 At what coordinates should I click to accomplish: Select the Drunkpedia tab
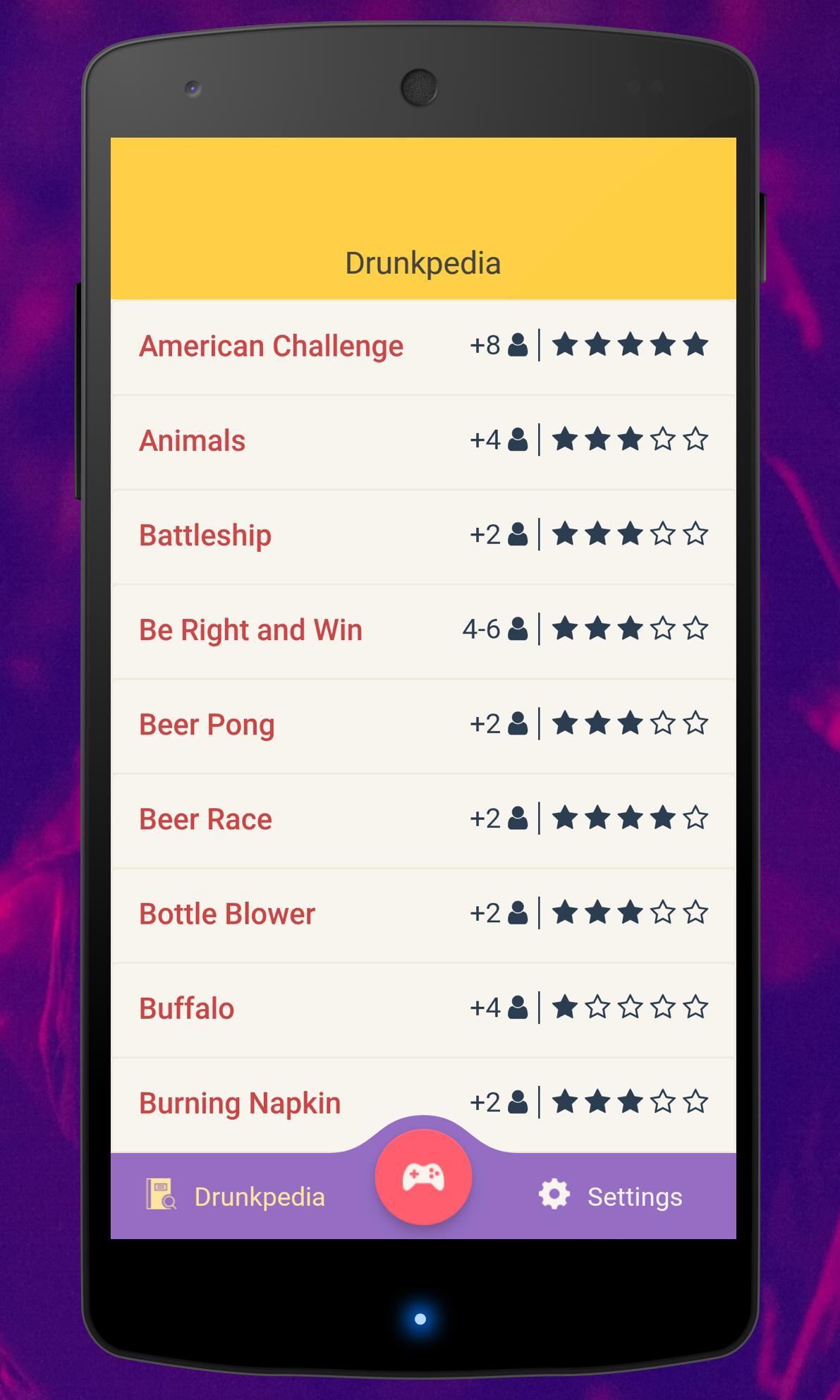261,1195
